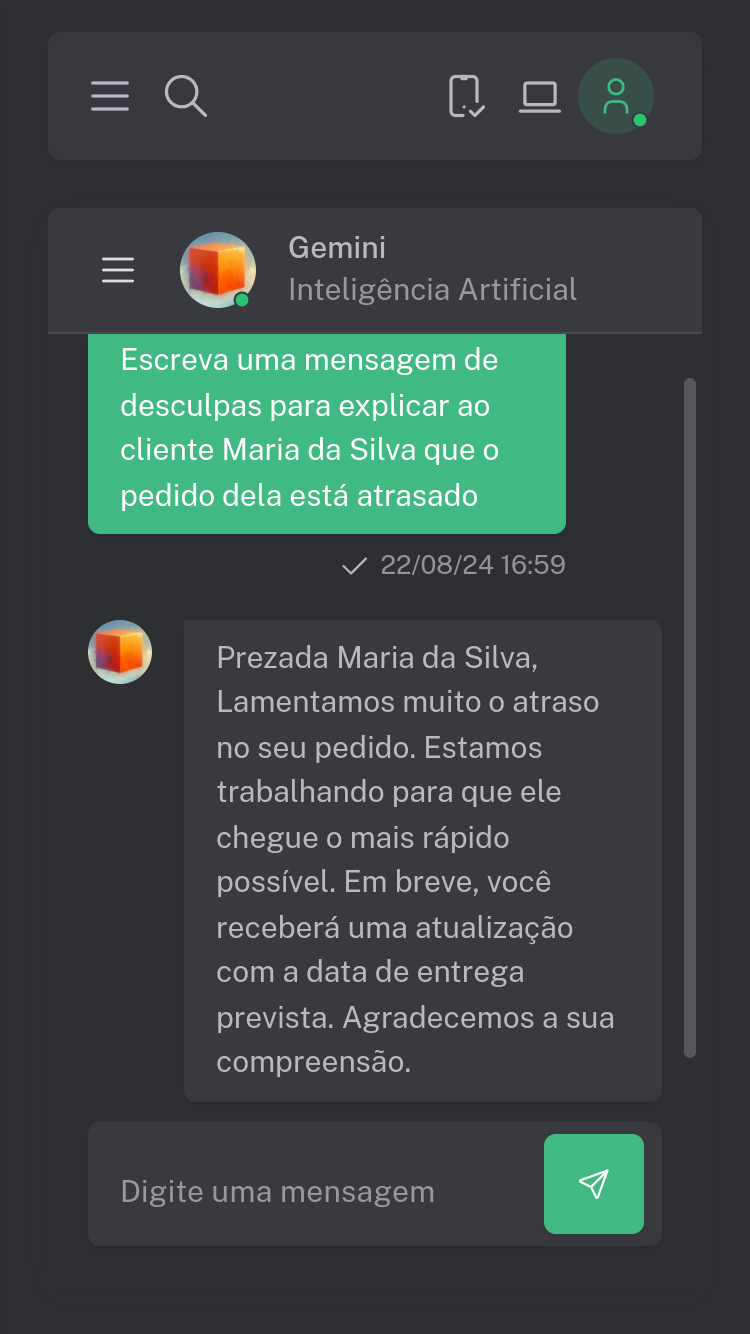Click the cube avatar beside the reply message
The width and height of the screenshot is (750, 1334).
(120, 651)
